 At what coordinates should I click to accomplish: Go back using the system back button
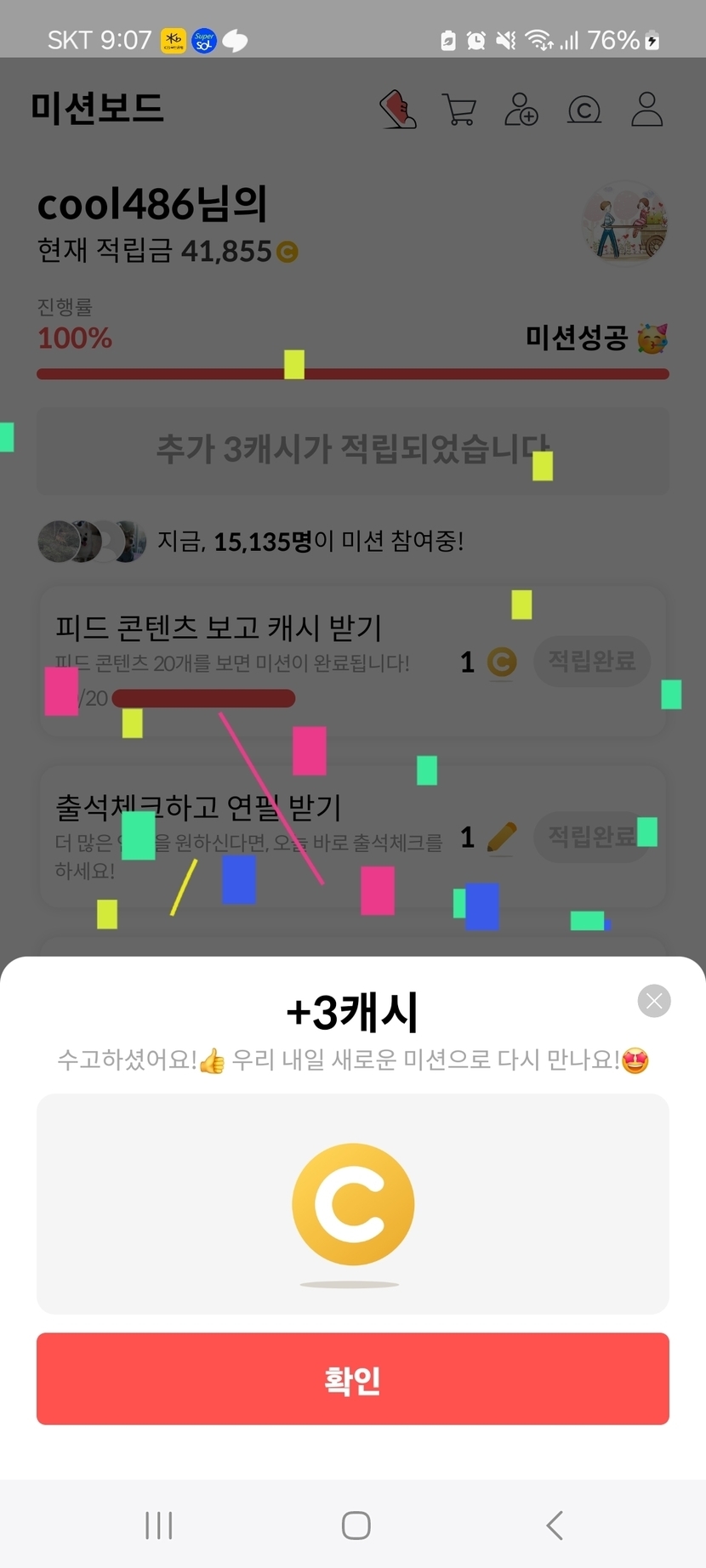[x=555, y=1525]
